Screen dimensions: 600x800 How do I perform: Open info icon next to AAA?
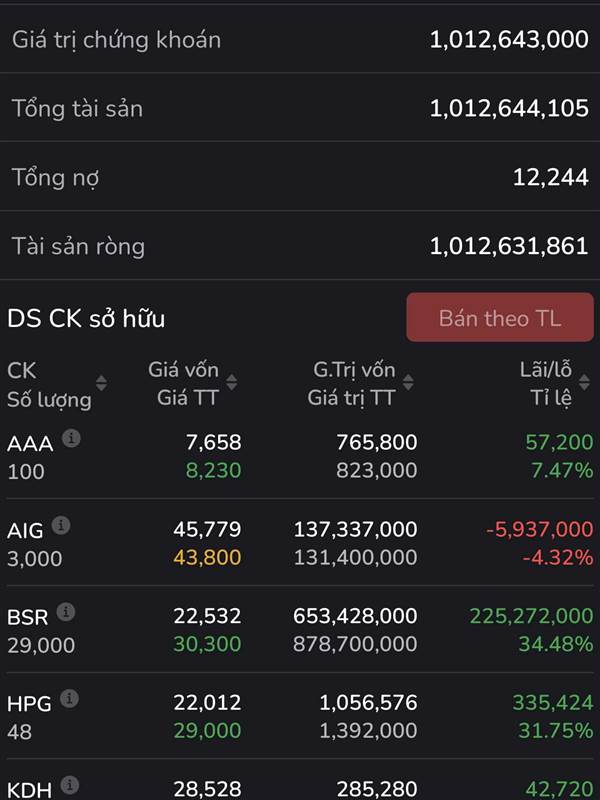(x=71, y=438)
